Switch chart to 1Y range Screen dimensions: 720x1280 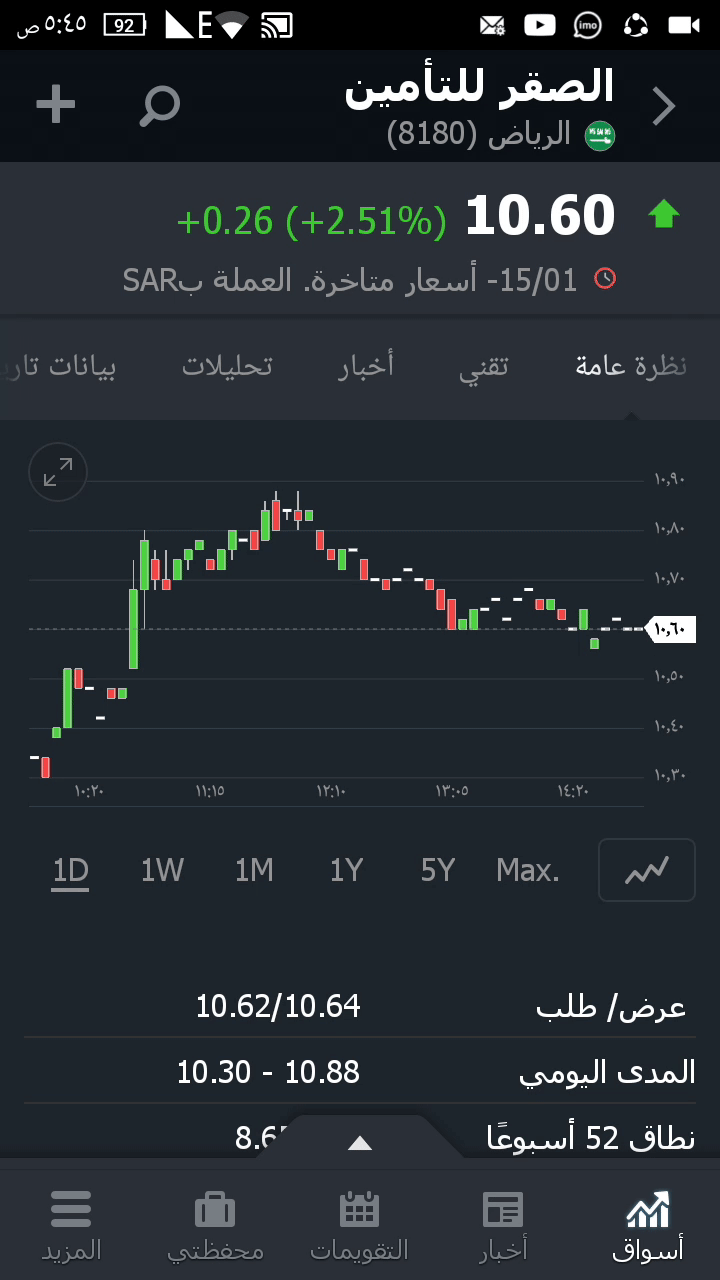346,871
